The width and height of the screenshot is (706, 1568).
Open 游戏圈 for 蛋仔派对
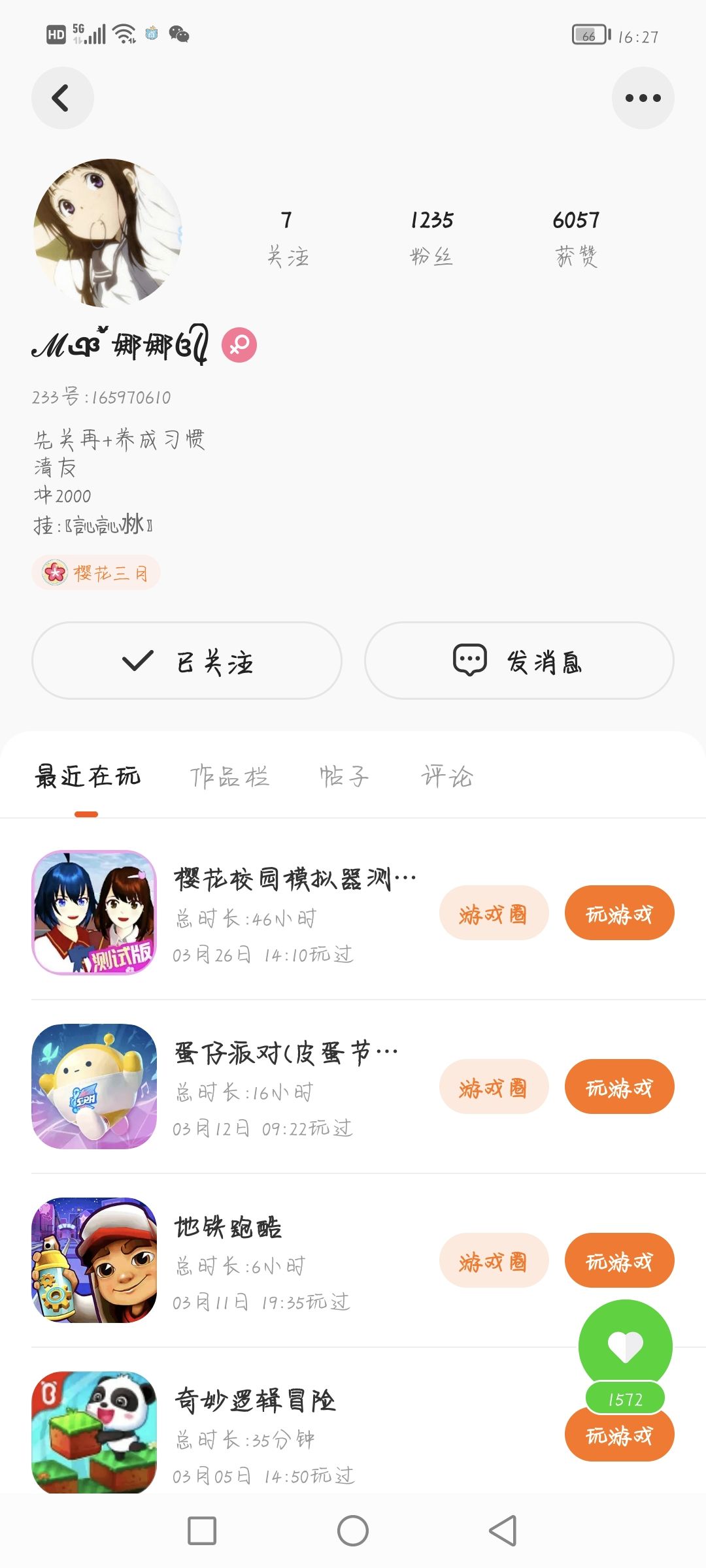coord(494,1087)
